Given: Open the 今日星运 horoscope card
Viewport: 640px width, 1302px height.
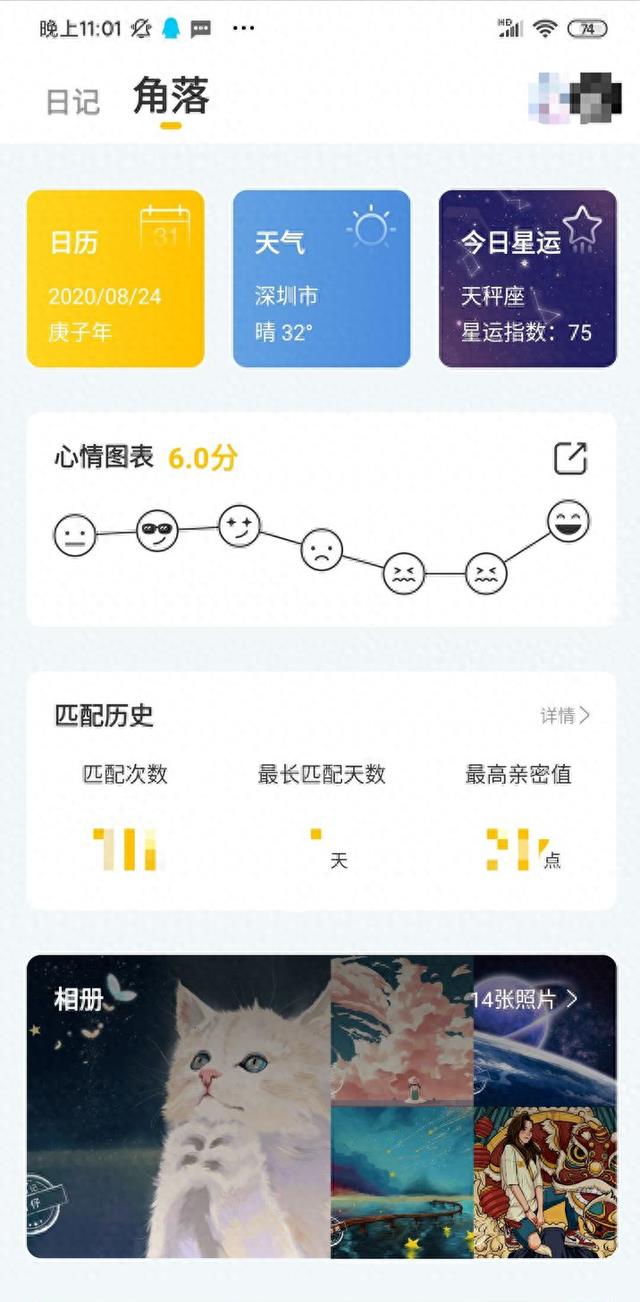Looking at the screenshot, I should click(527, 279).
